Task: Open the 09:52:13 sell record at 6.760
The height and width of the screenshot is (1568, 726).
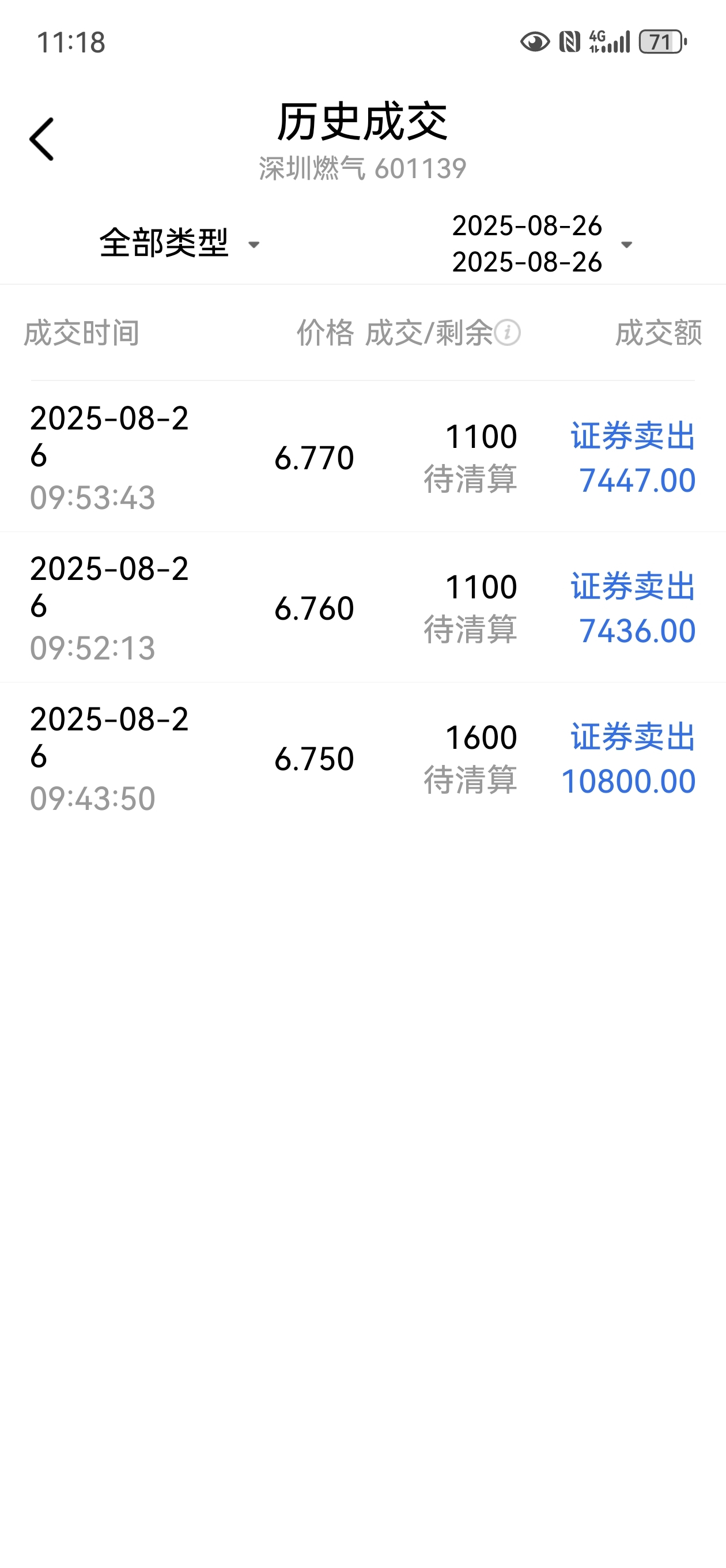Action: 362,608
